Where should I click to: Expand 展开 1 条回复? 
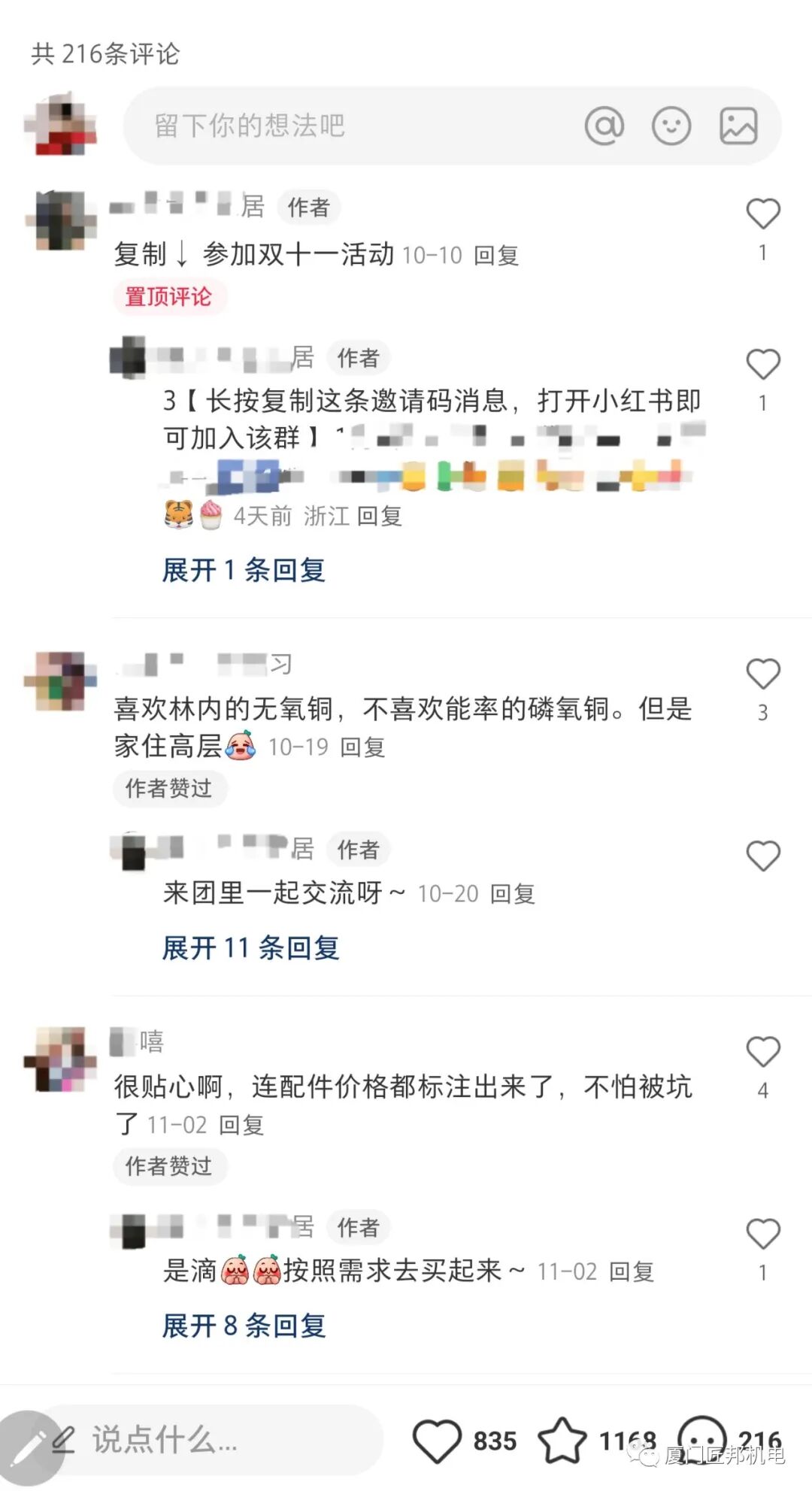click(x=244, y=570)
